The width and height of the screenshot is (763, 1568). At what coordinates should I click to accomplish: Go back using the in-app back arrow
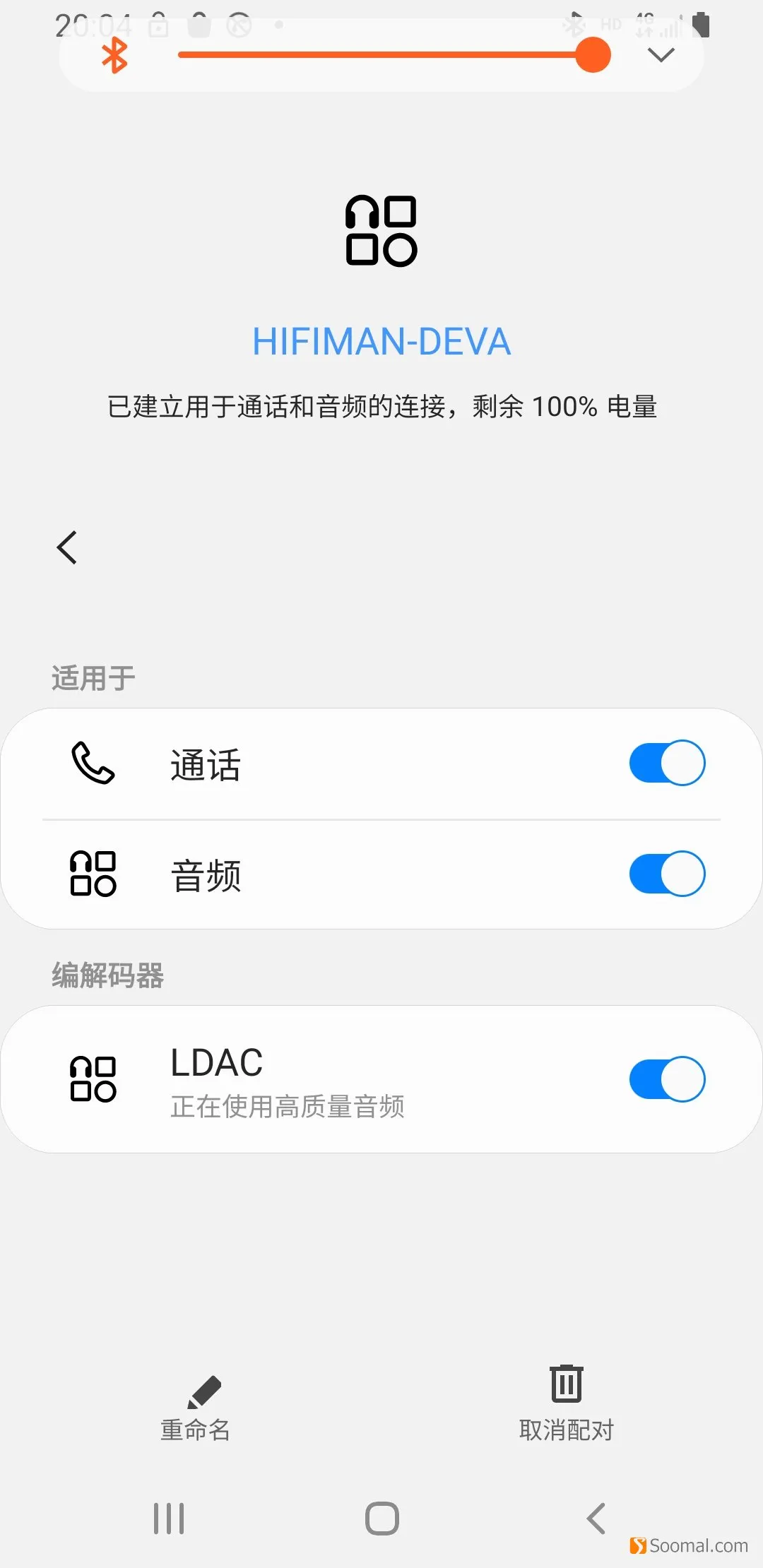tap(67, 547)
